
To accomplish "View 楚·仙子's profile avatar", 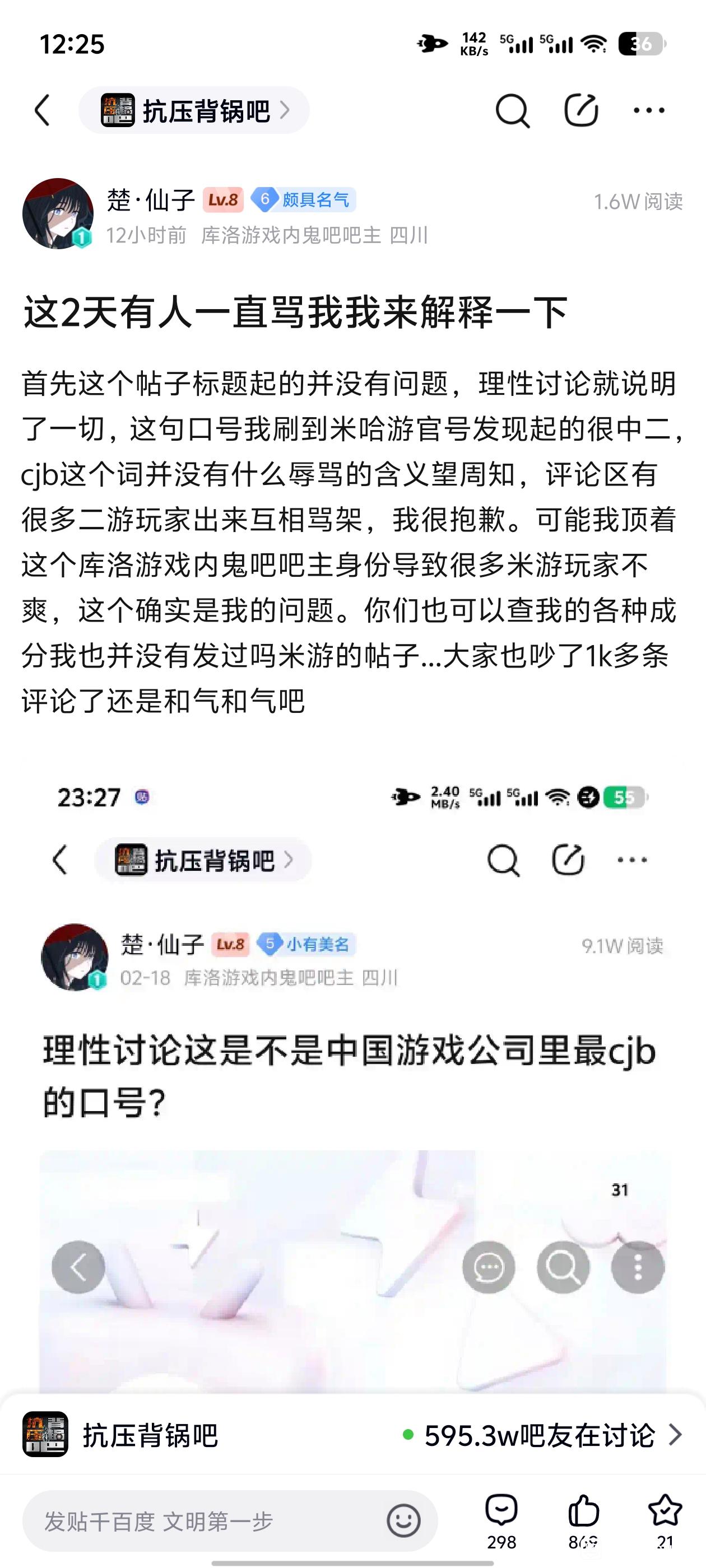I will (57, 214).
